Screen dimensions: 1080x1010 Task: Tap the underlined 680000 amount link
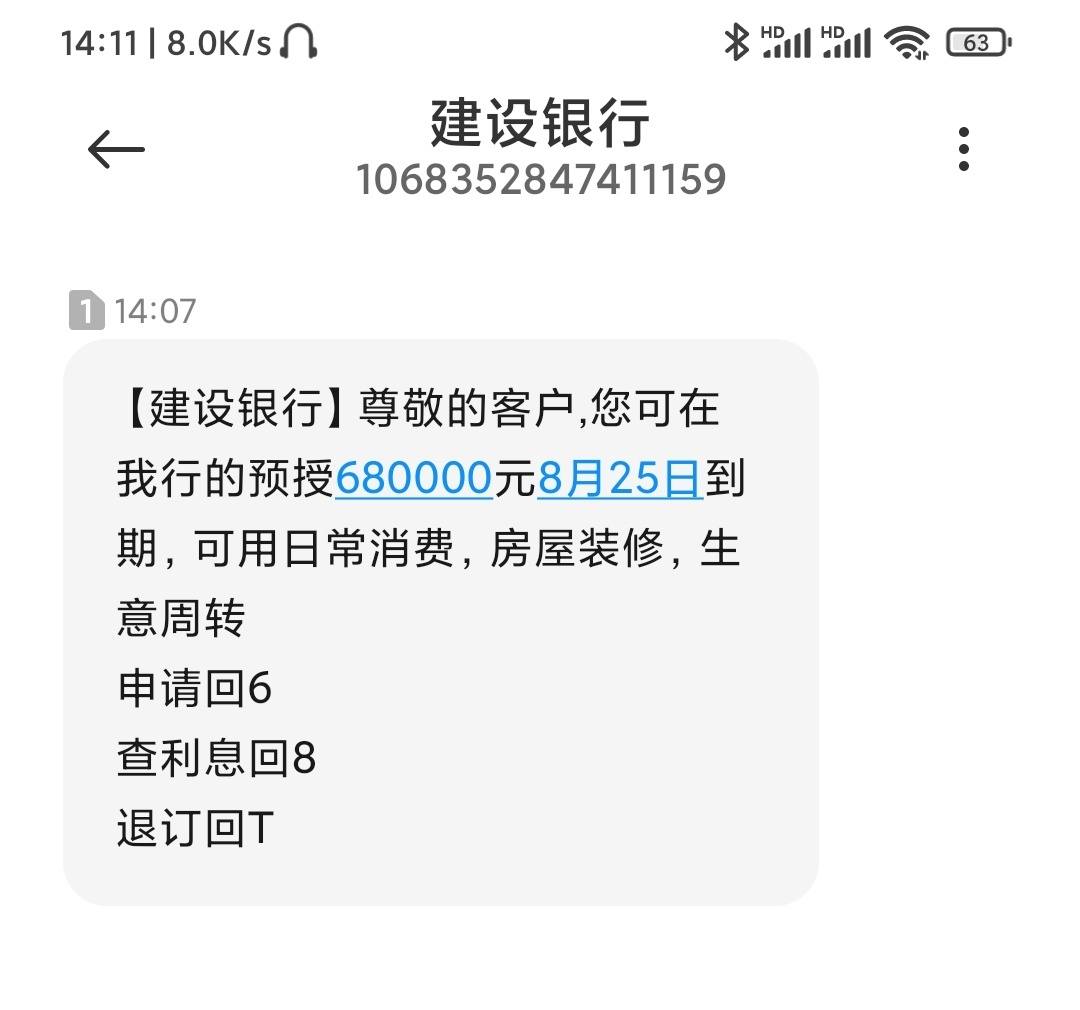[414, 480]
